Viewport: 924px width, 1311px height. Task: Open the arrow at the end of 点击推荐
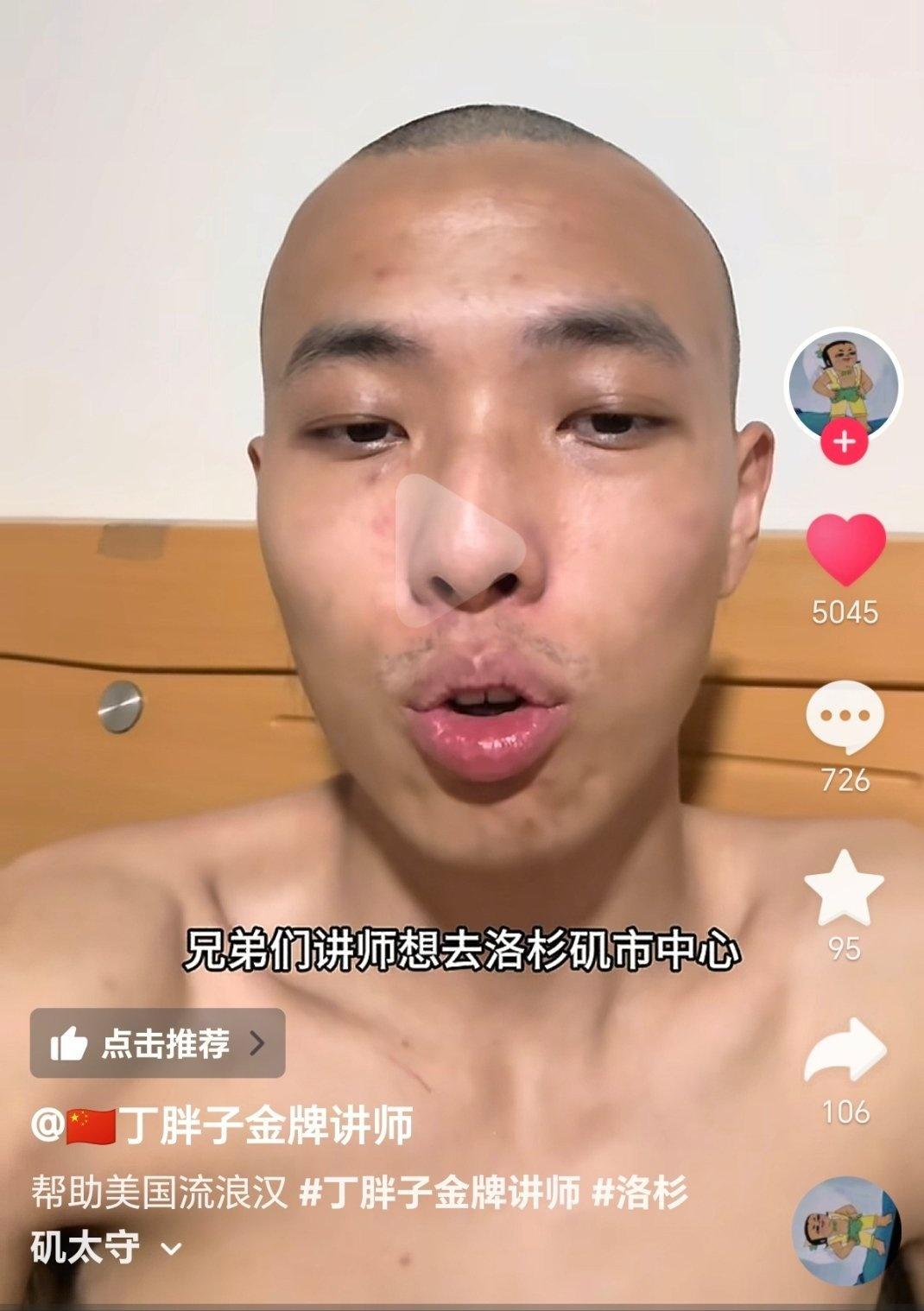point(256,1044)
